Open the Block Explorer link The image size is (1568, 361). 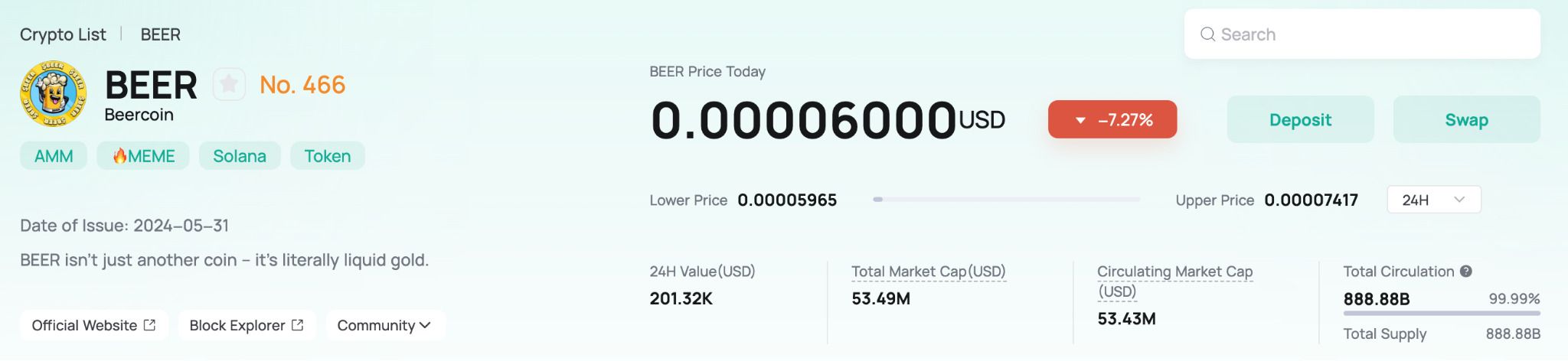(247, 325)
